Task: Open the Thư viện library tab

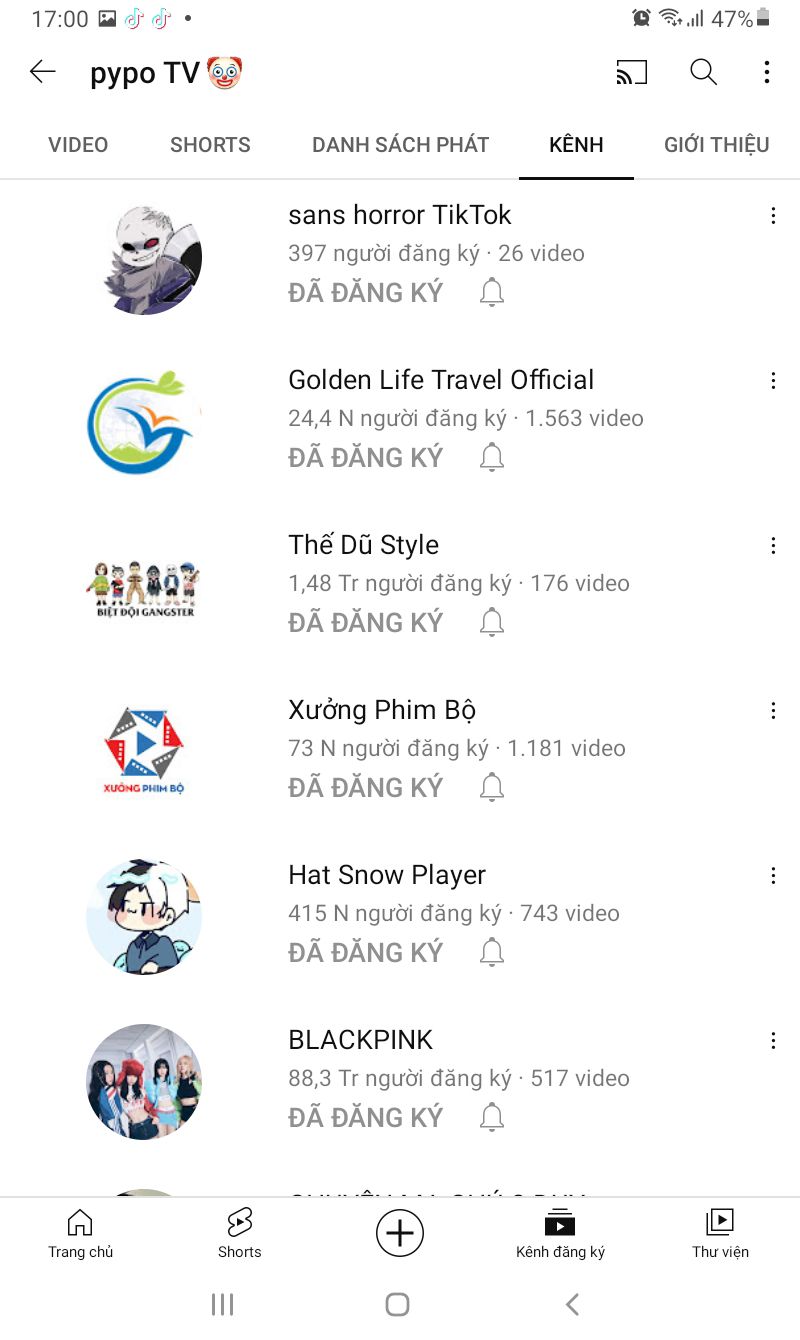Action: pos(720,1234)
